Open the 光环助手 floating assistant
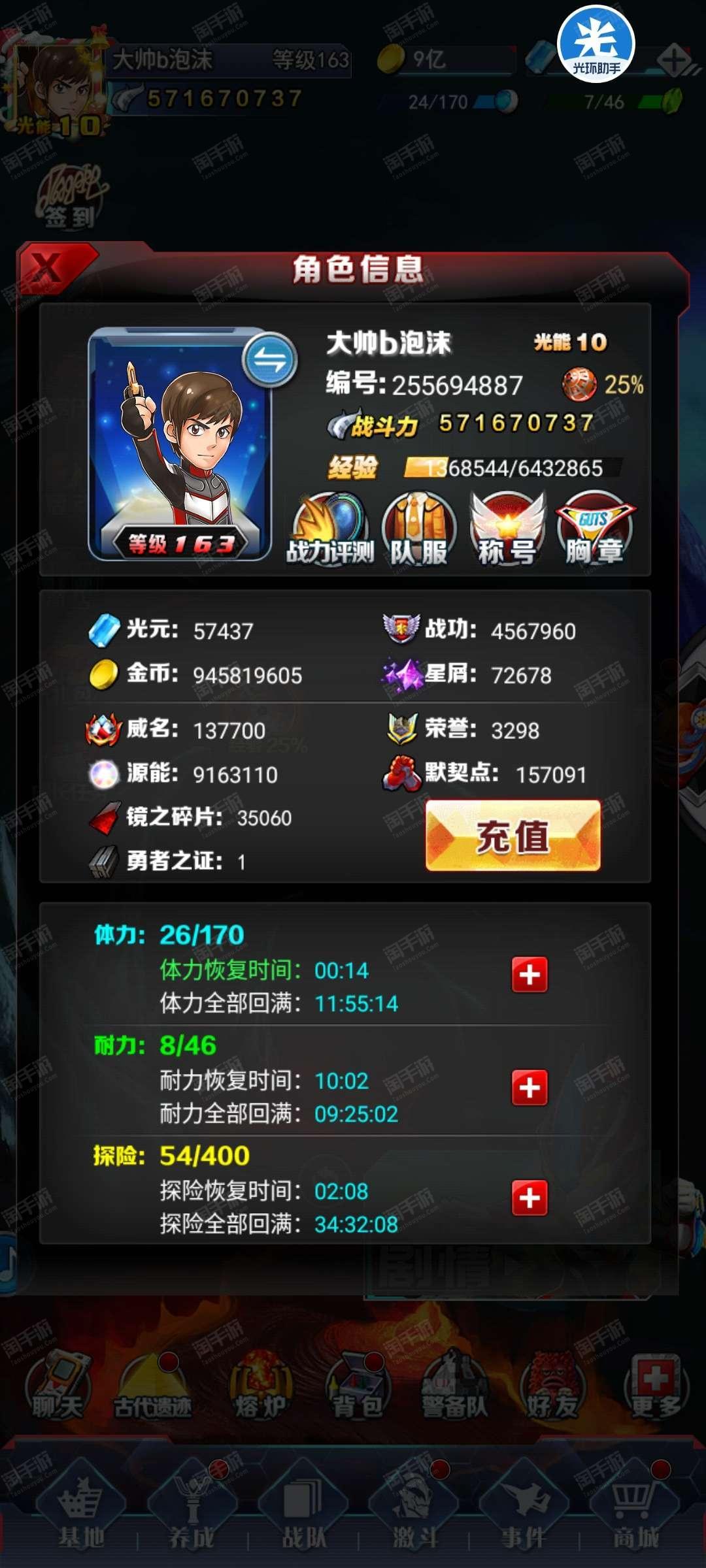Viewport: 706px width, 1568px height. pyautogui.click(x=596, y=44)
